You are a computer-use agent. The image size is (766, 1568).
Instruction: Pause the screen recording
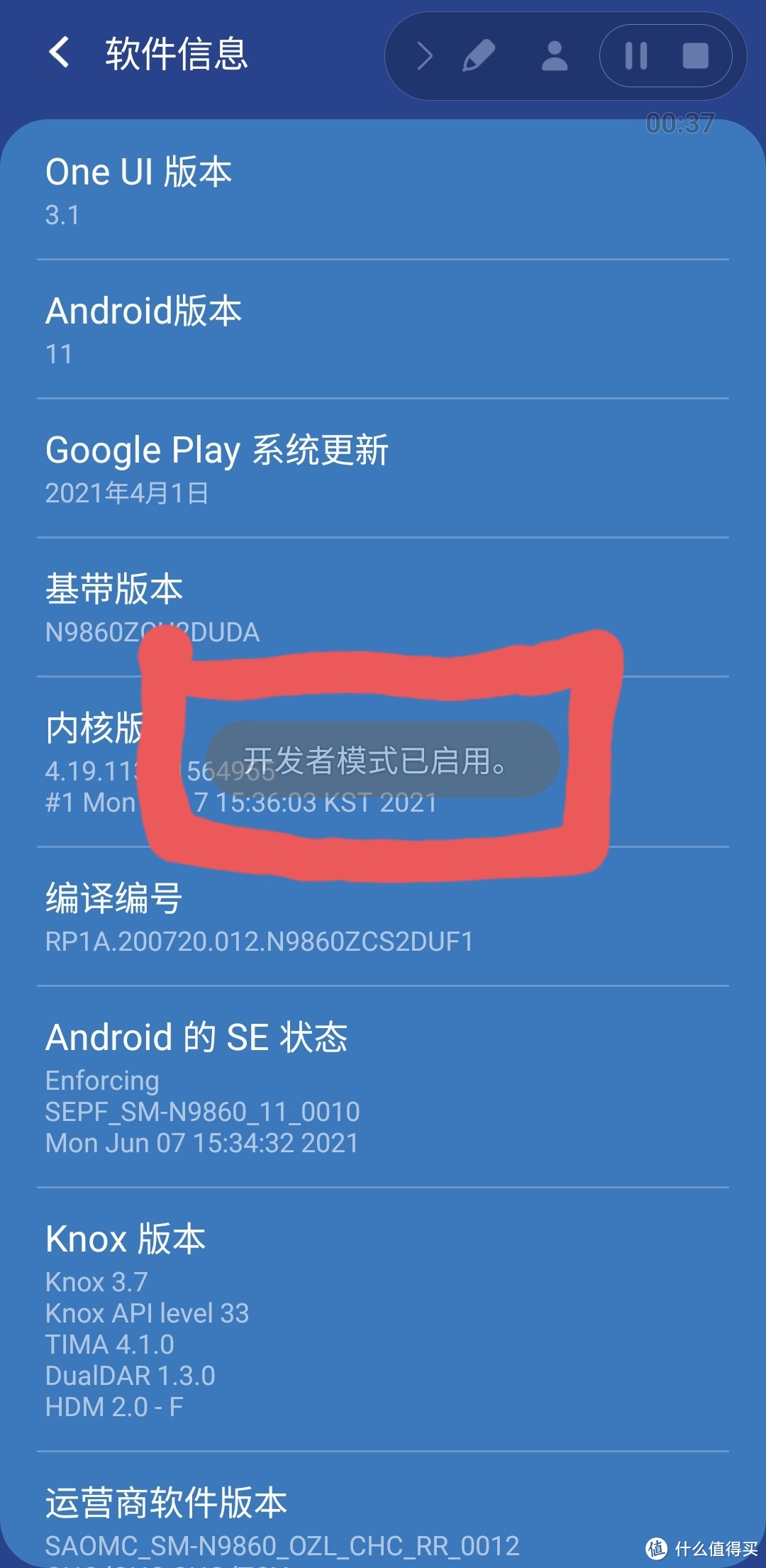pos(635,56)
